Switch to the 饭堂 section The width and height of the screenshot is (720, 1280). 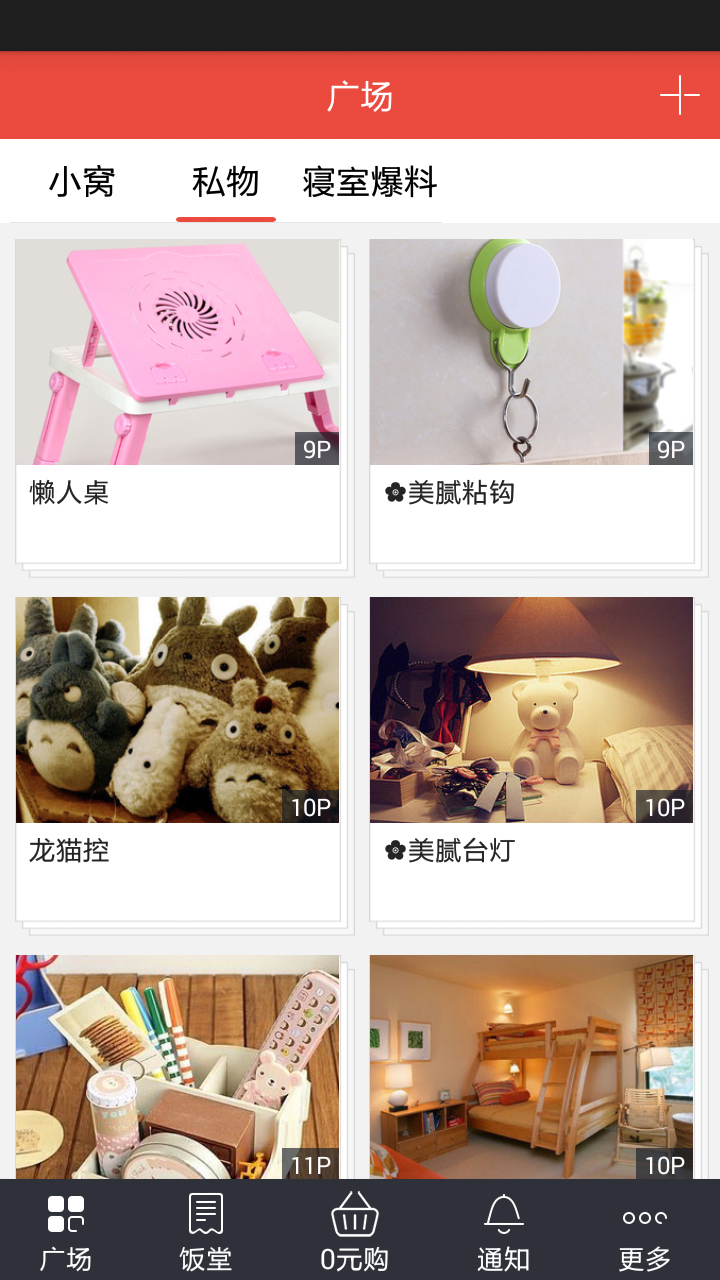point(205,1230)
